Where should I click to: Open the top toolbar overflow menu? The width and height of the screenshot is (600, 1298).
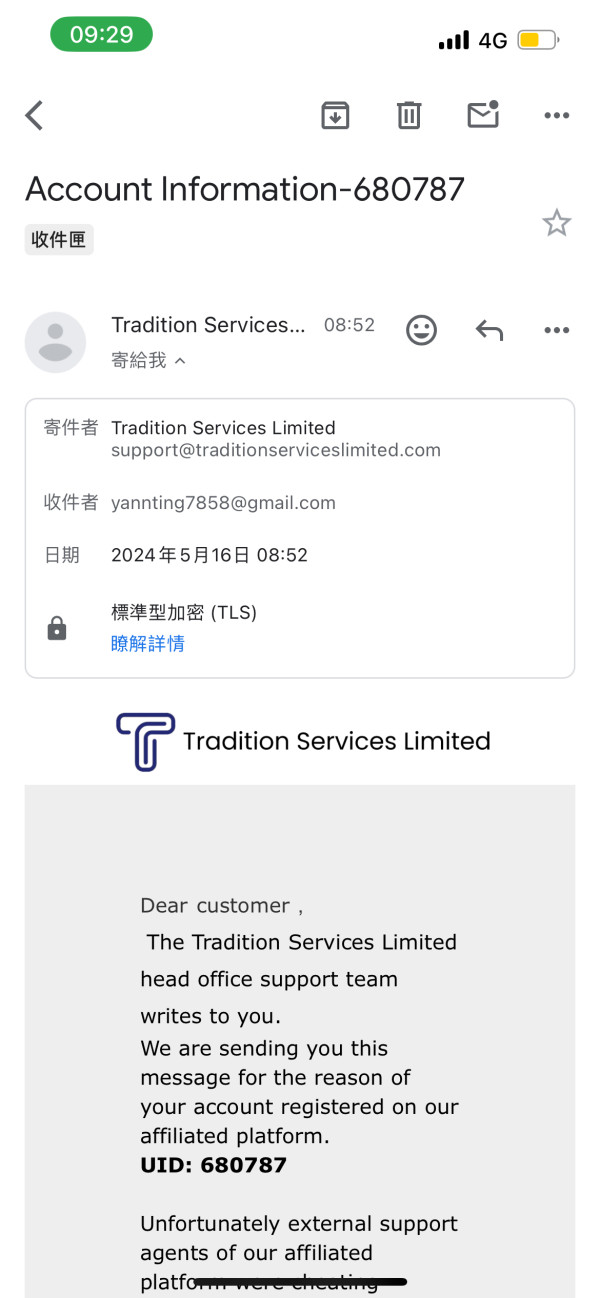pos(556,116)
